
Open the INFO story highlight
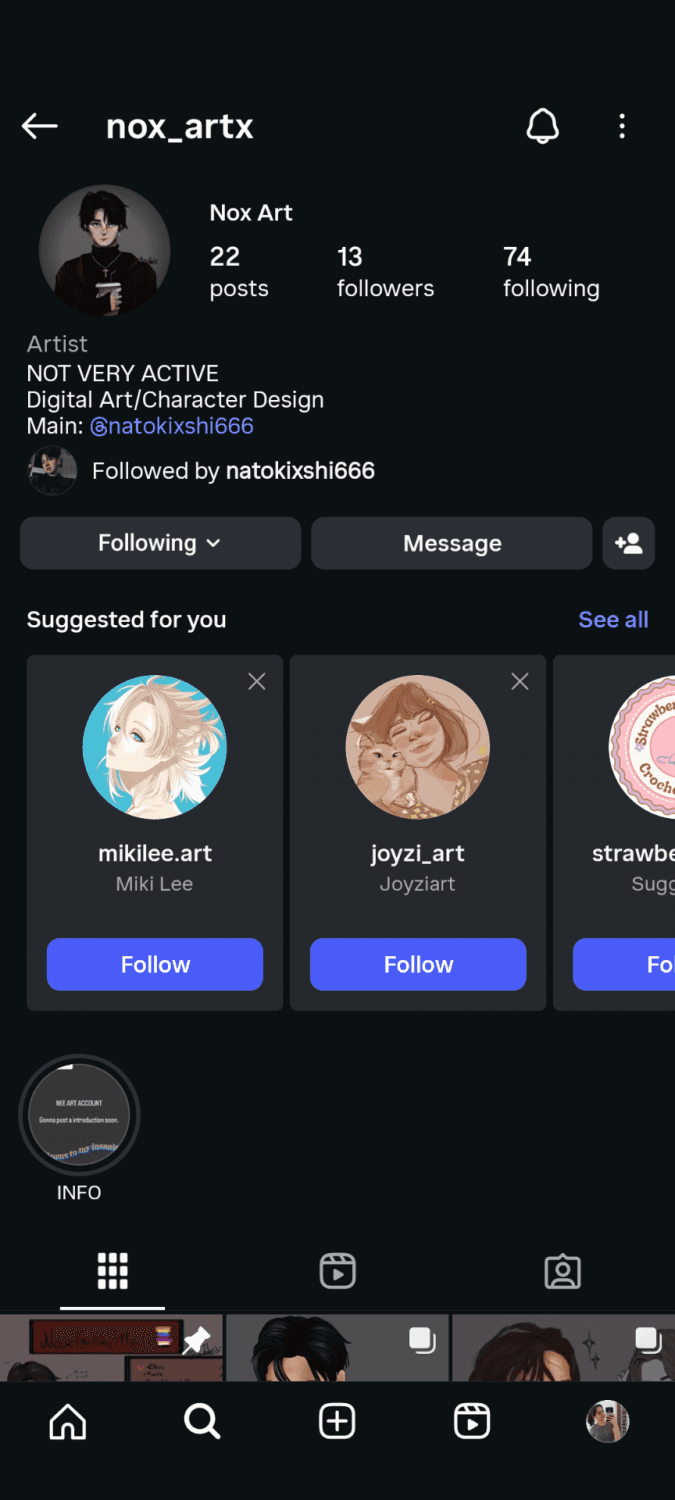79,1115
